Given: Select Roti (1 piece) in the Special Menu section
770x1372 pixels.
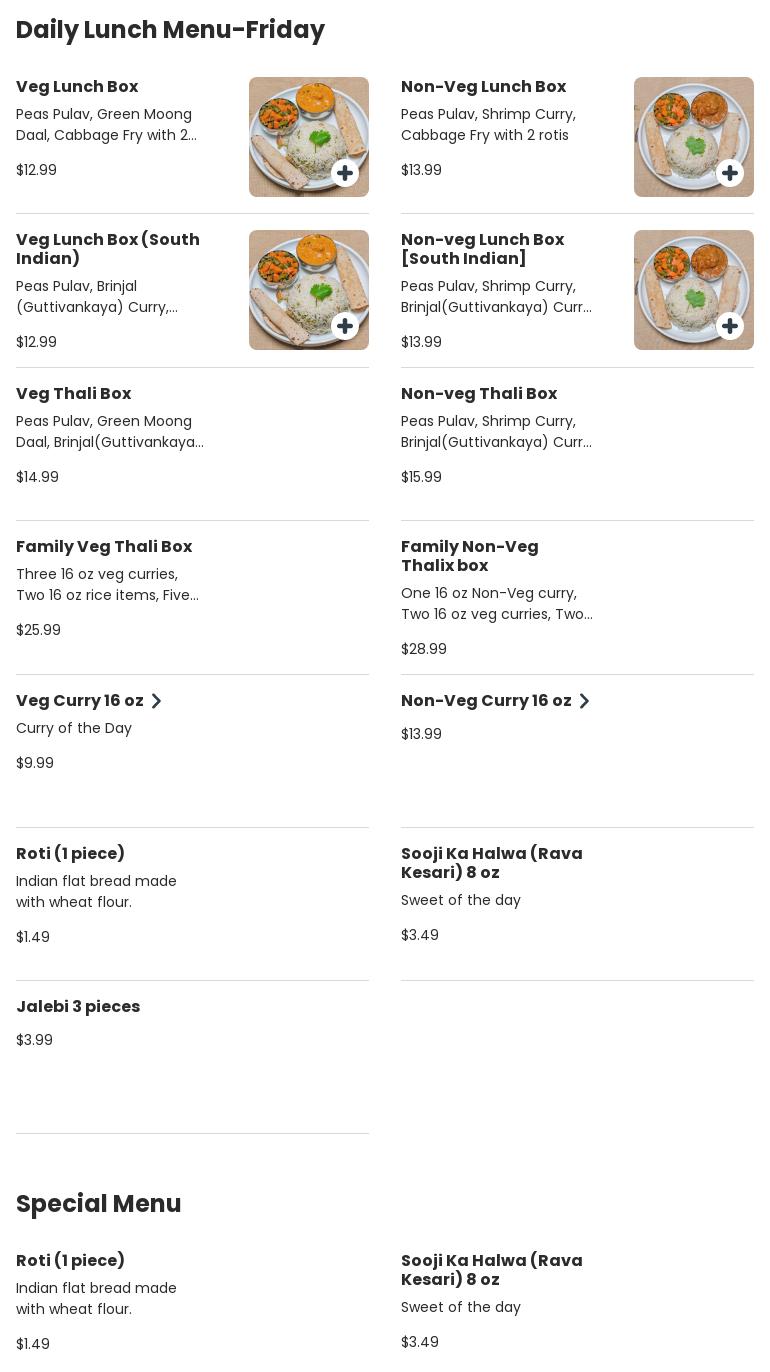Looking at the screenshot, I should coord(70,1261).
